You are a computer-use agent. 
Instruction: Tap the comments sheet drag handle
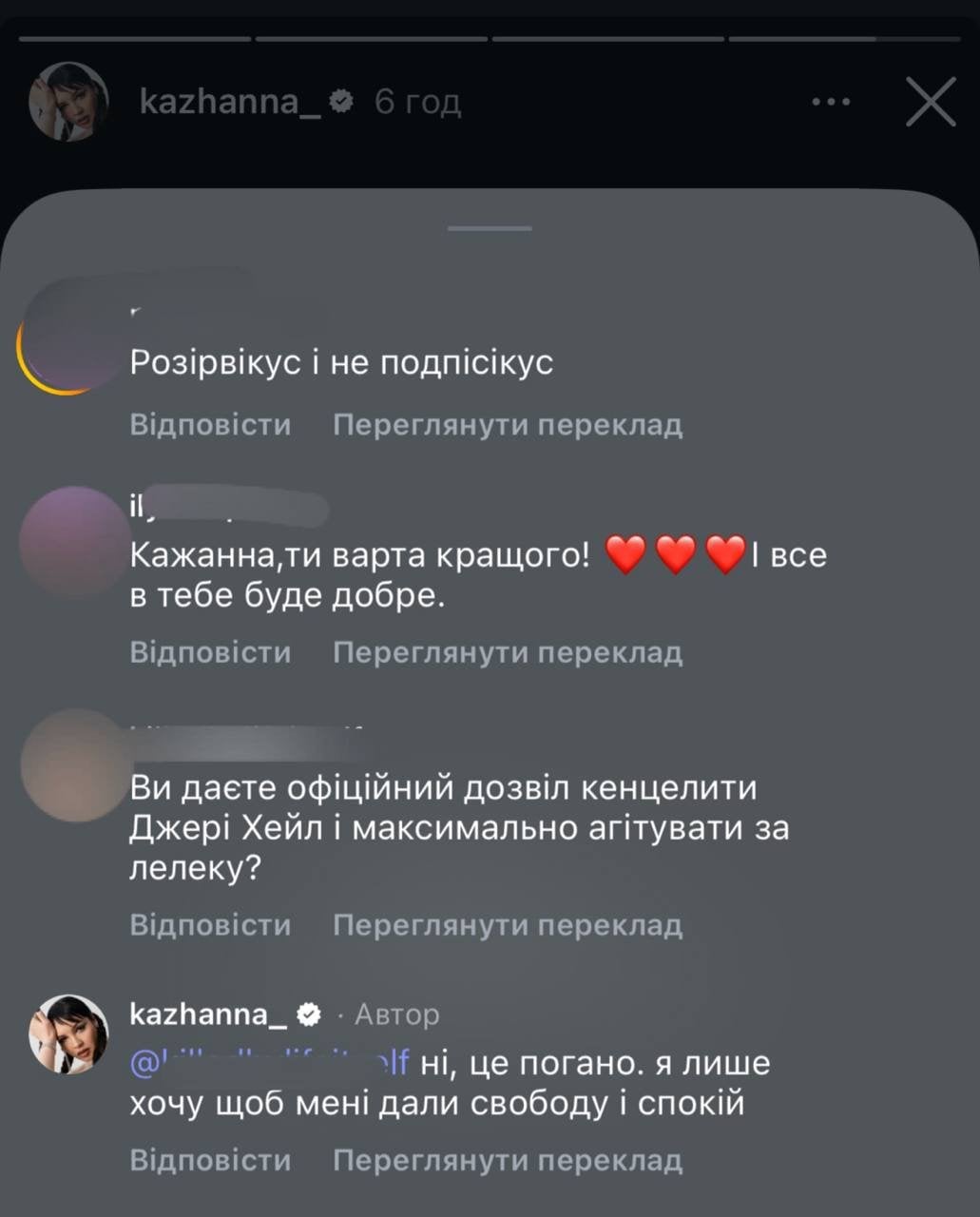[x=490, y=228]
